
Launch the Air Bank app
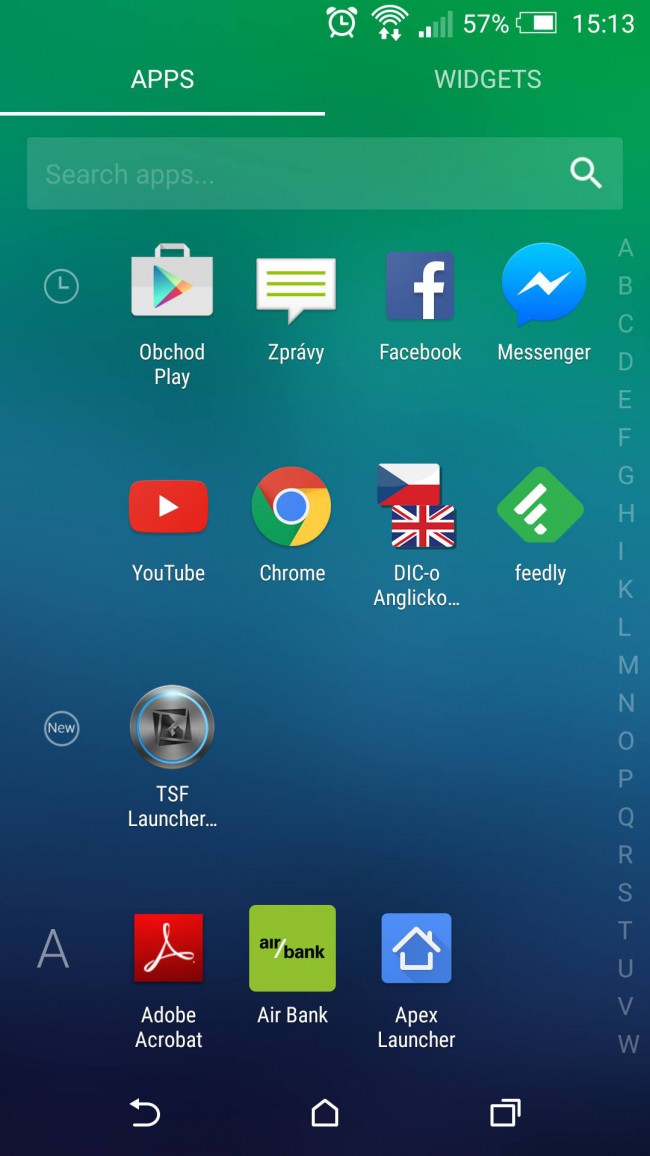click(292, 949)
